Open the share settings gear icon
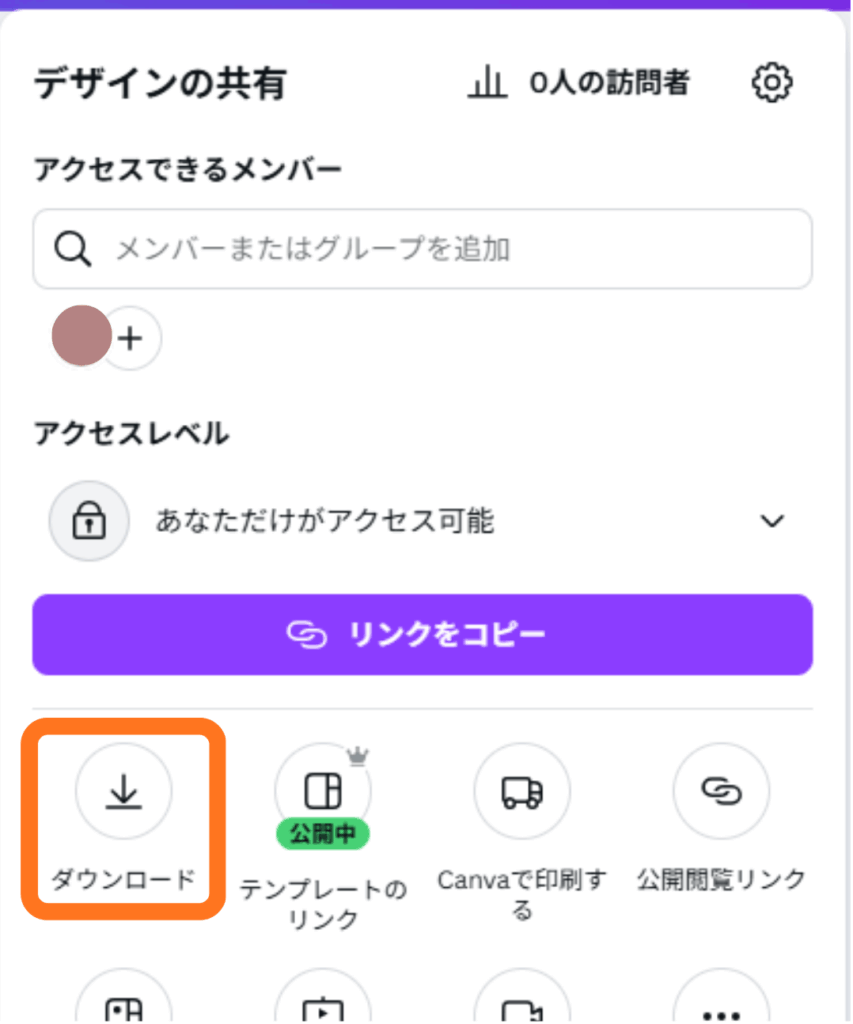The image size is (853, 1024). [771, 83]
